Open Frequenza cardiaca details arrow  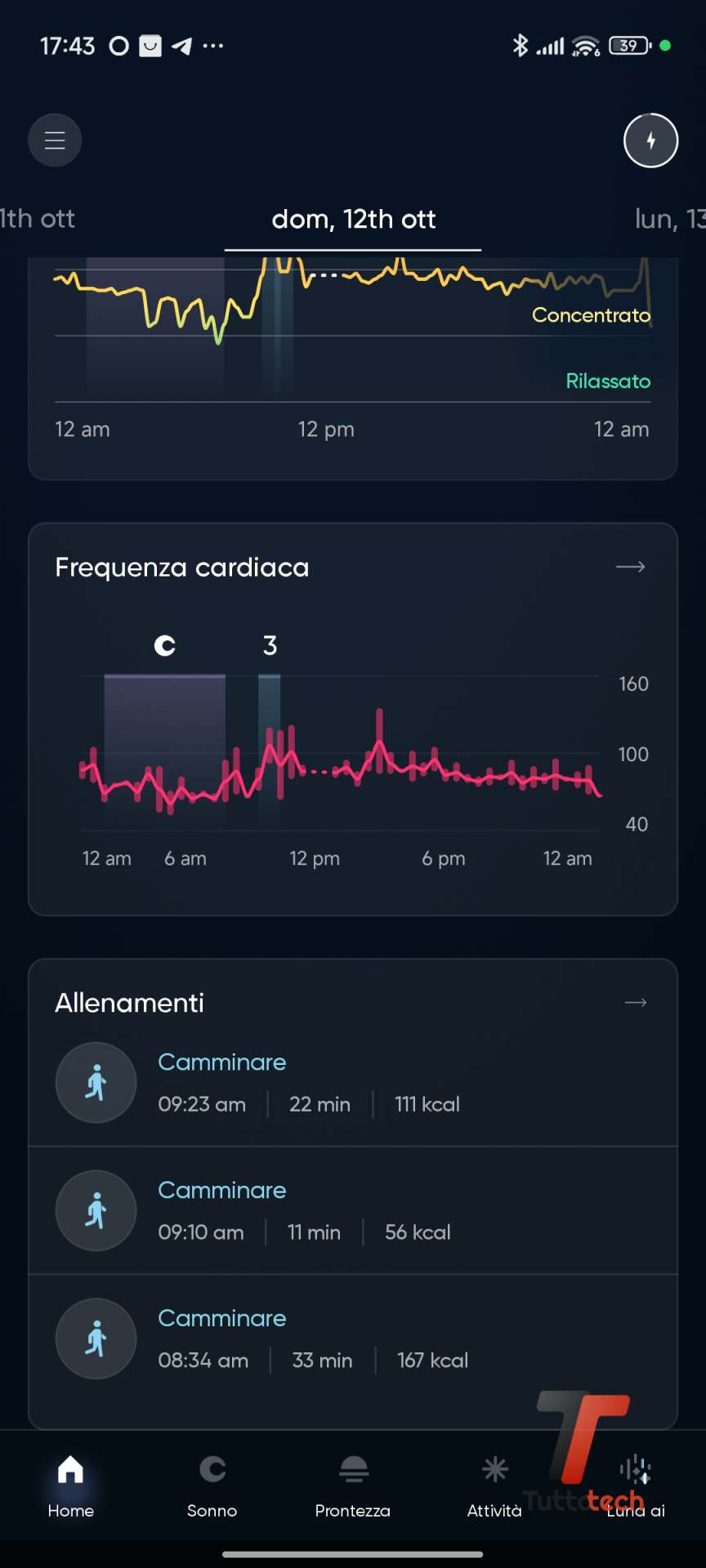(x=630, y=567)
